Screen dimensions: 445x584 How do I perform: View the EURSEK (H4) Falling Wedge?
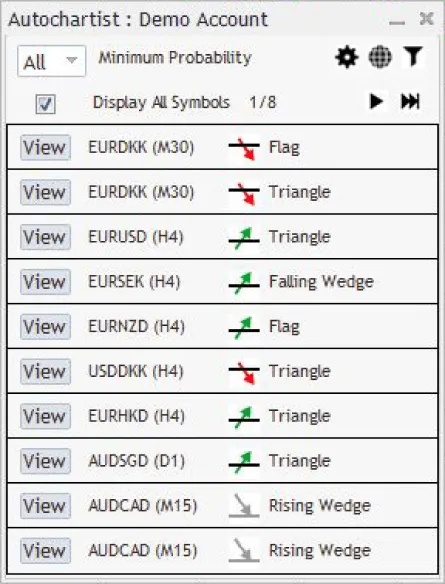[x=45, y=282]
